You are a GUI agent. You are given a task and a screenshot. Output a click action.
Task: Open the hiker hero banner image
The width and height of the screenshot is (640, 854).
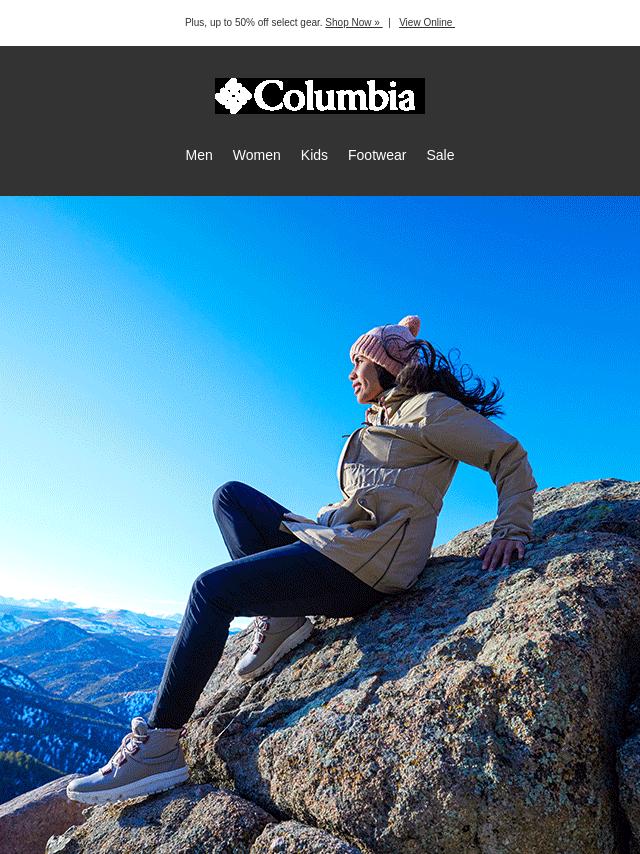click(320, 525)
